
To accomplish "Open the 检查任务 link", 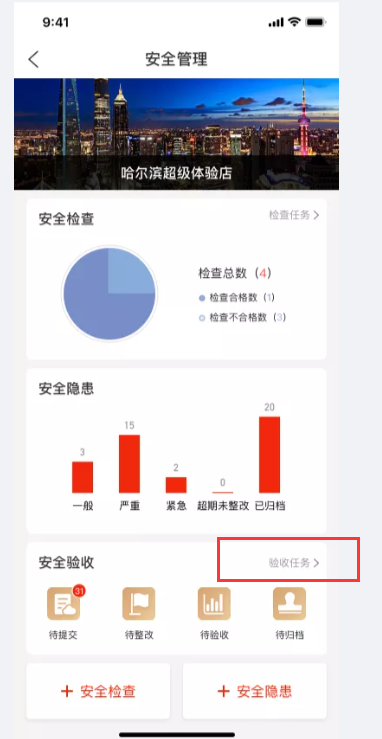I will pos(294,215).
